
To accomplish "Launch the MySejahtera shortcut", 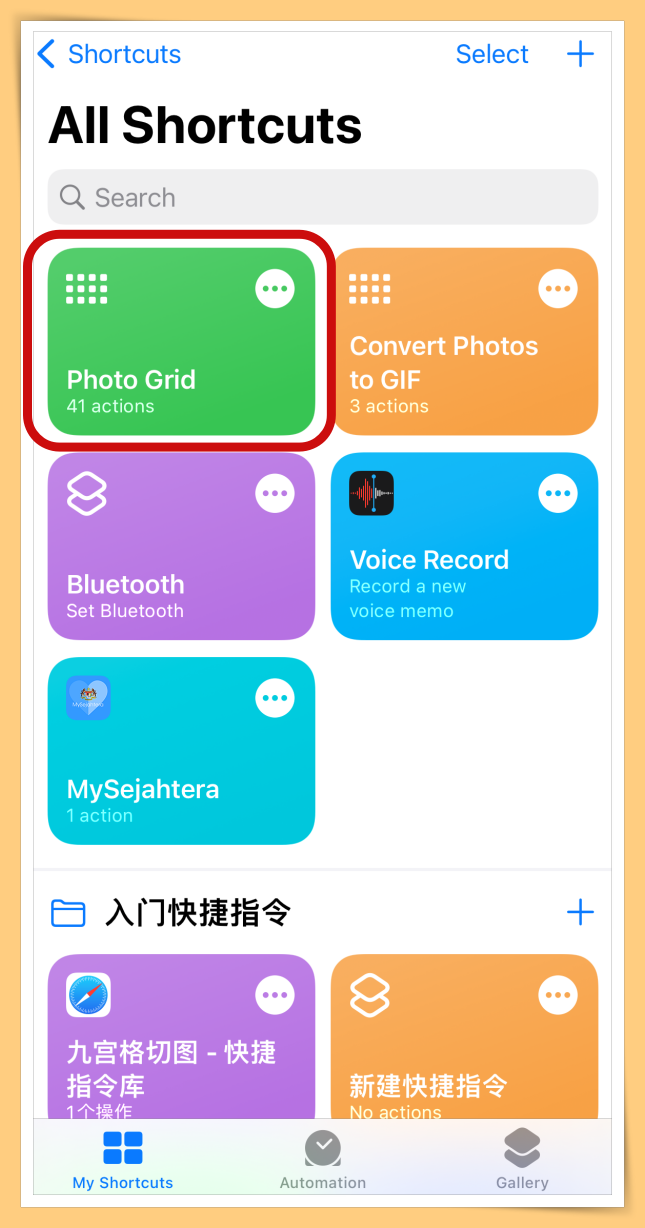I will (x=160, y=780).
